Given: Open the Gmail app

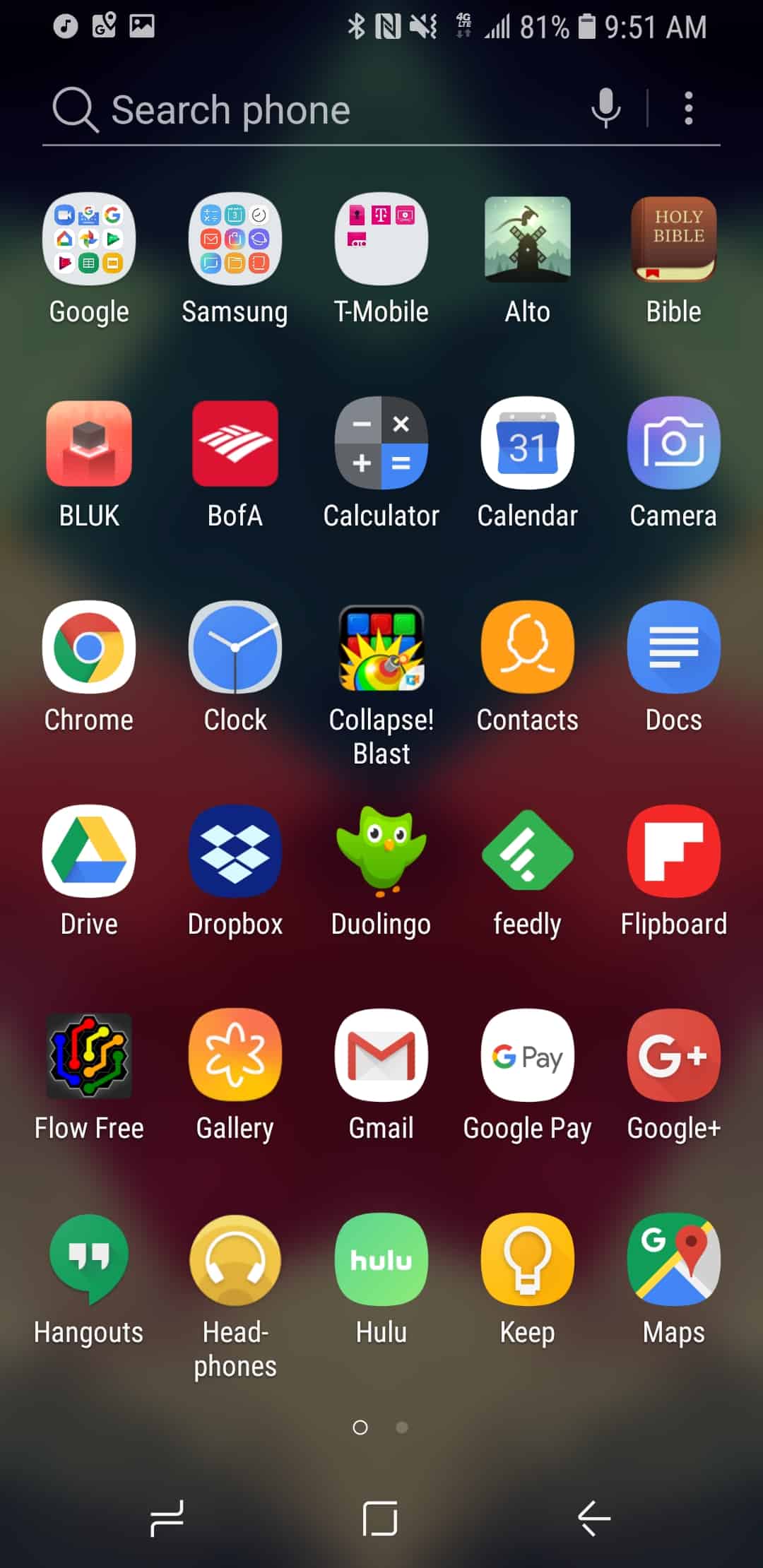Looking at the screenshot, I should click(x=381, y=1055).
